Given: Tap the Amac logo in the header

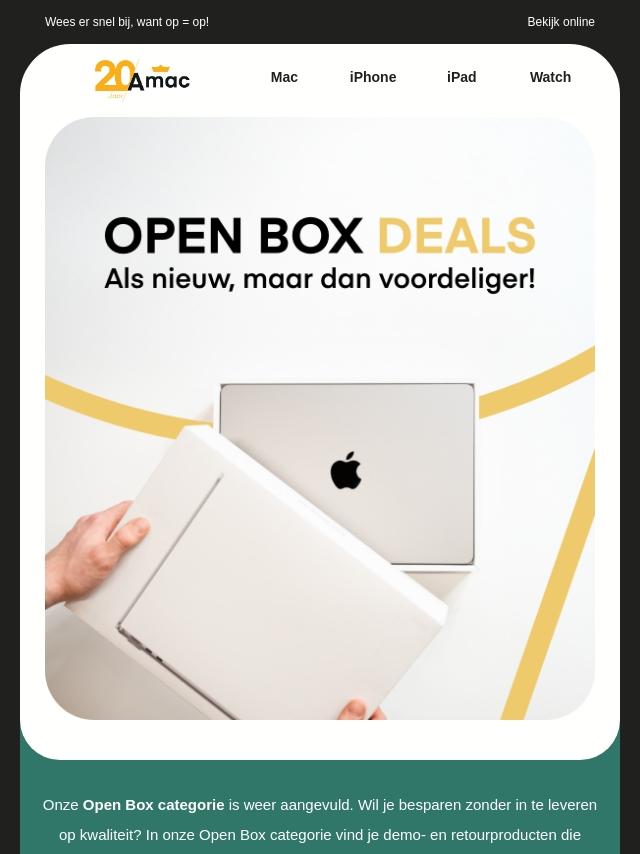Looking at the screenshot, I should coord(142,79).
